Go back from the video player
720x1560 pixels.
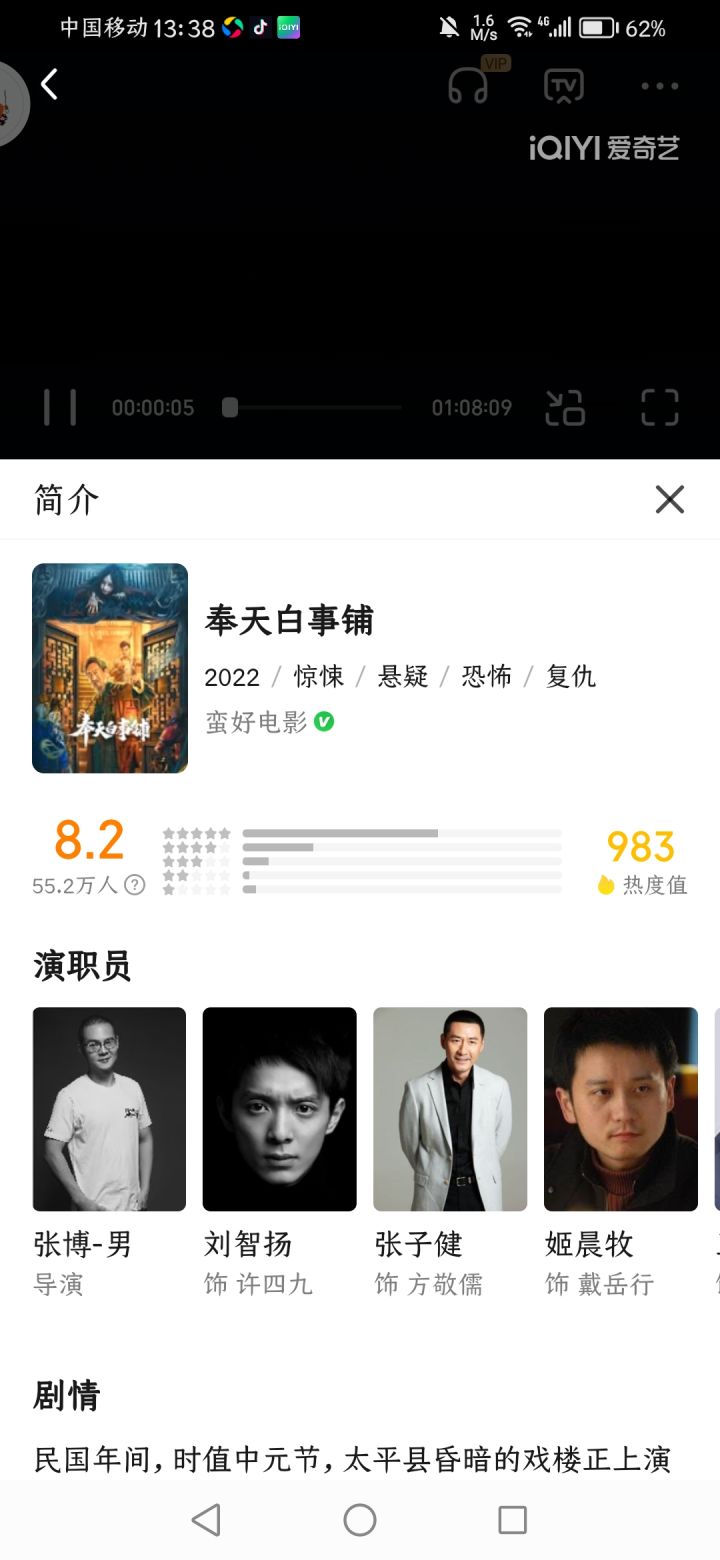click(x=49, y=85)
